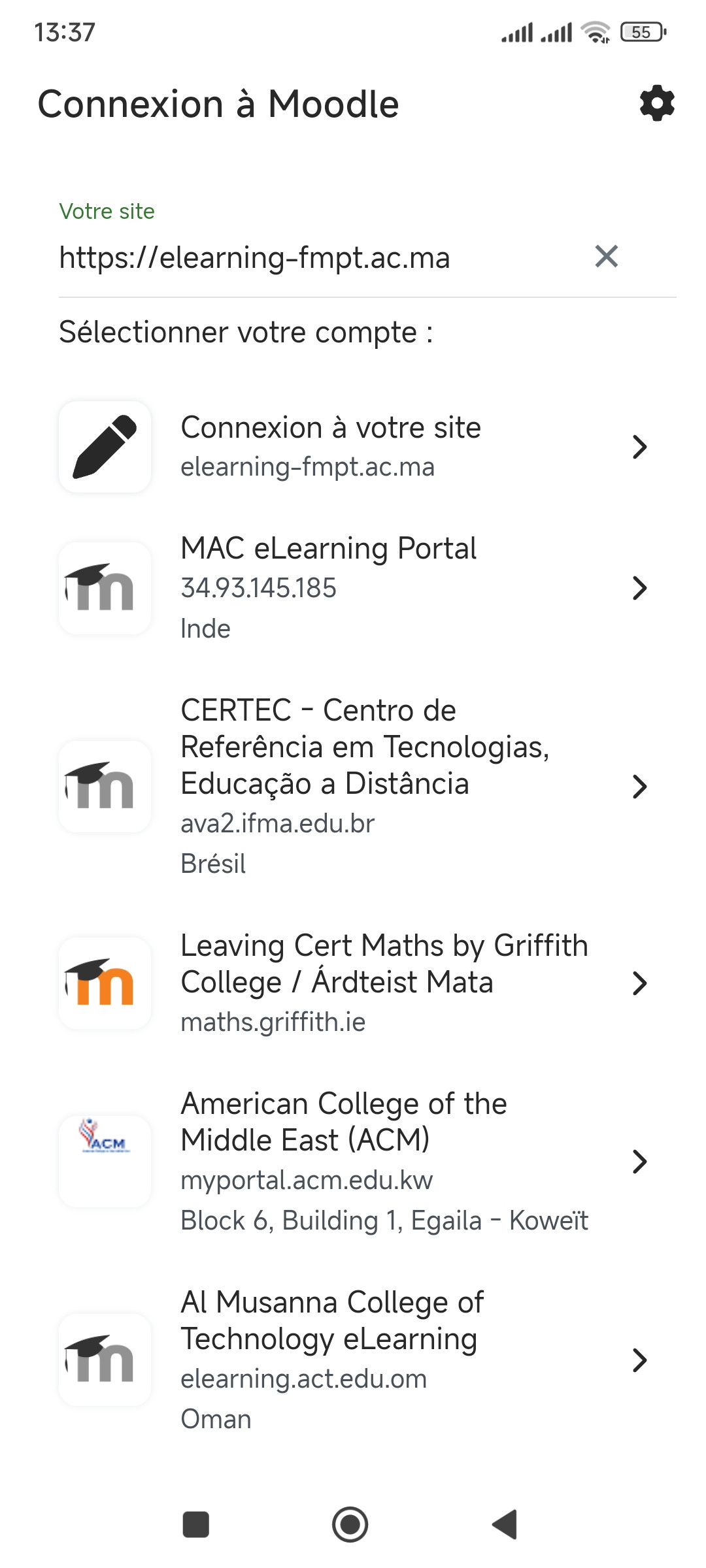
Task: Tap the system home button
Action: [x=350, y=1524]
